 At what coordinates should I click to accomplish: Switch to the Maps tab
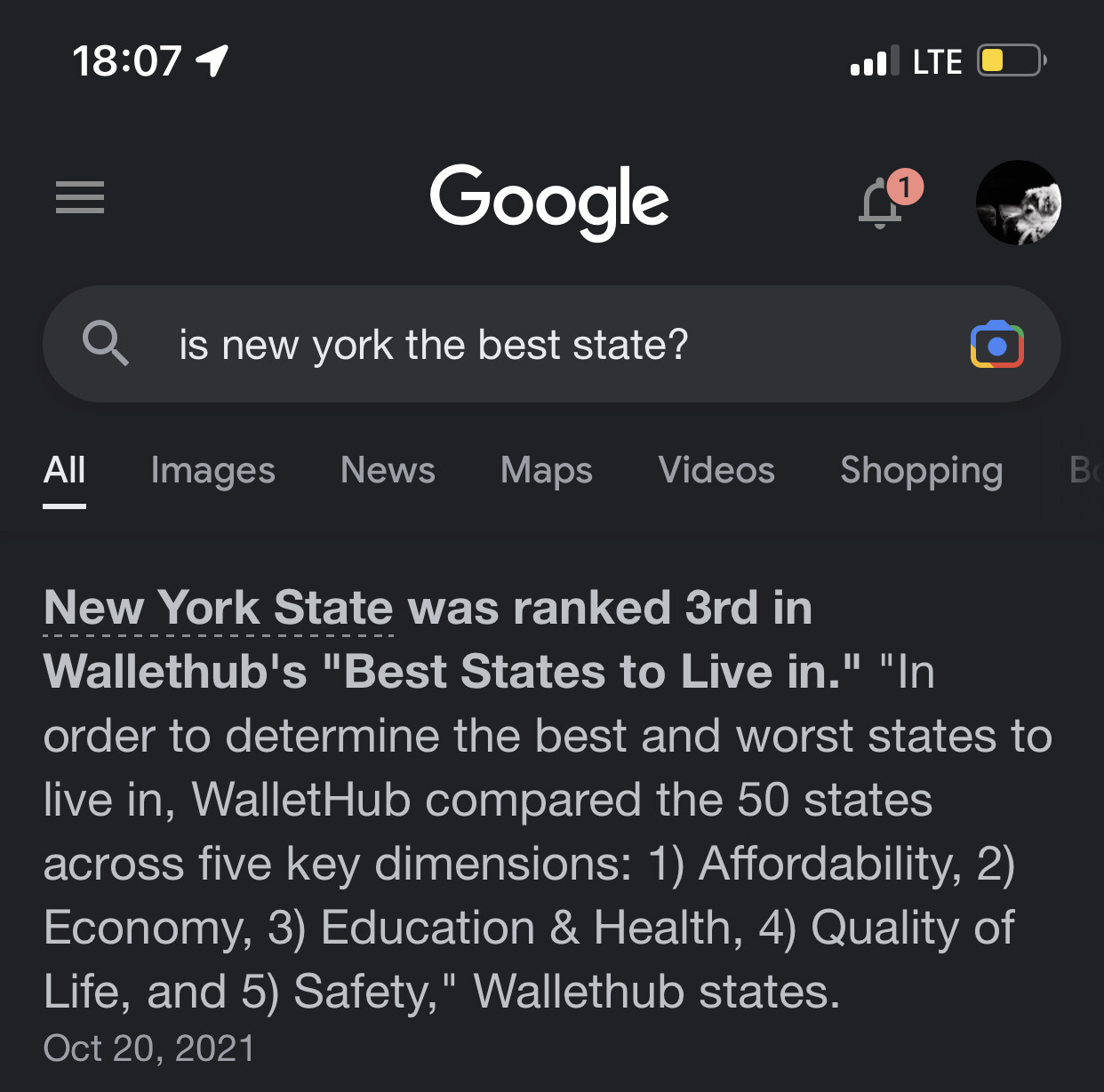pyautogui.click(x=546, y=470)
